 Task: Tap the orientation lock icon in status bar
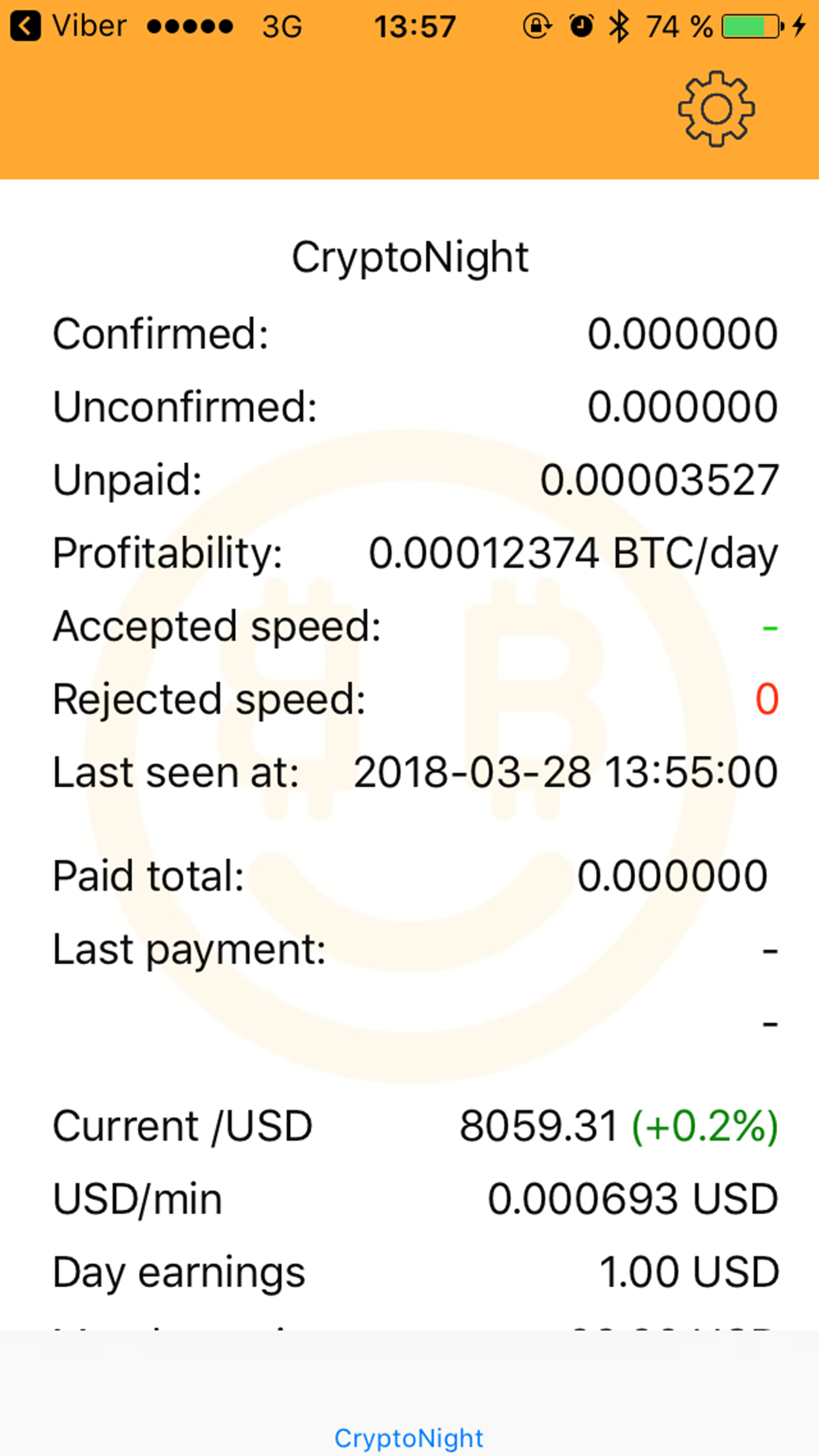535,25
